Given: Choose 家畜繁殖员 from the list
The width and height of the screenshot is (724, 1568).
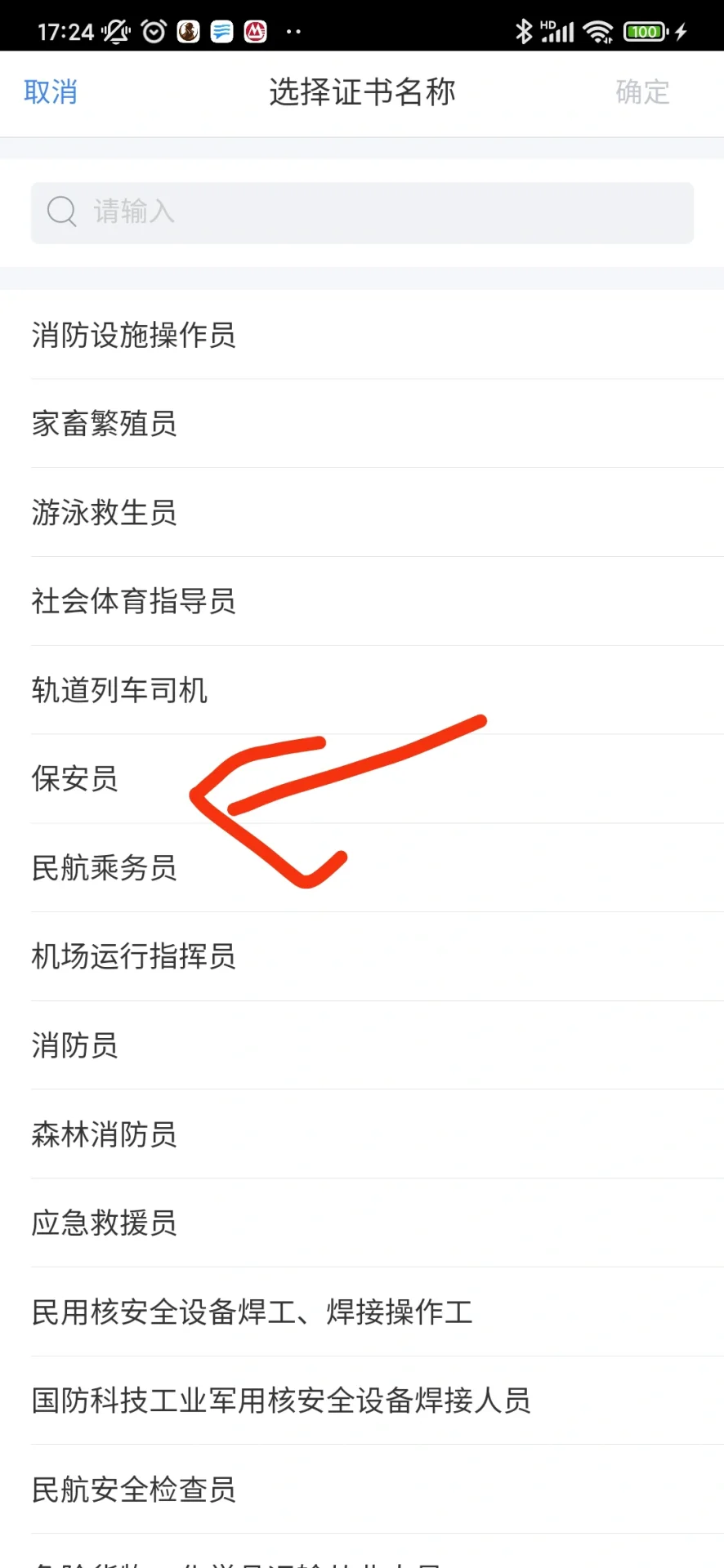Looking at the screenshot, I should [x=105, y=424].
